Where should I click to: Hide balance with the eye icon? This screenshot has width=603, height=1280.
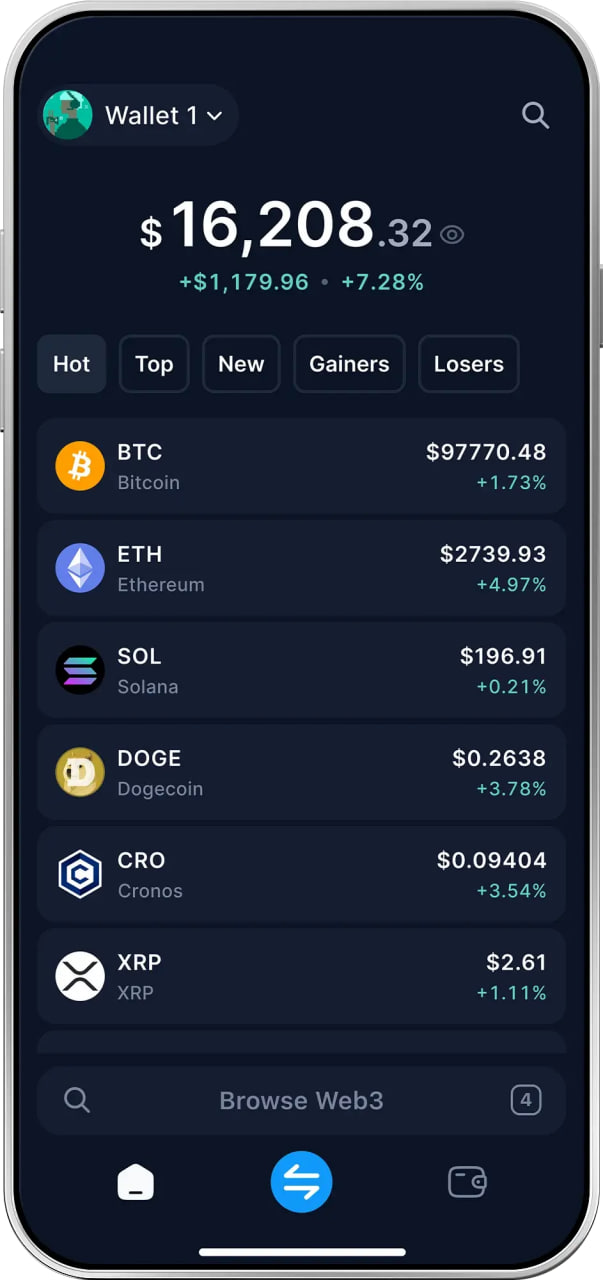point(452,235)
